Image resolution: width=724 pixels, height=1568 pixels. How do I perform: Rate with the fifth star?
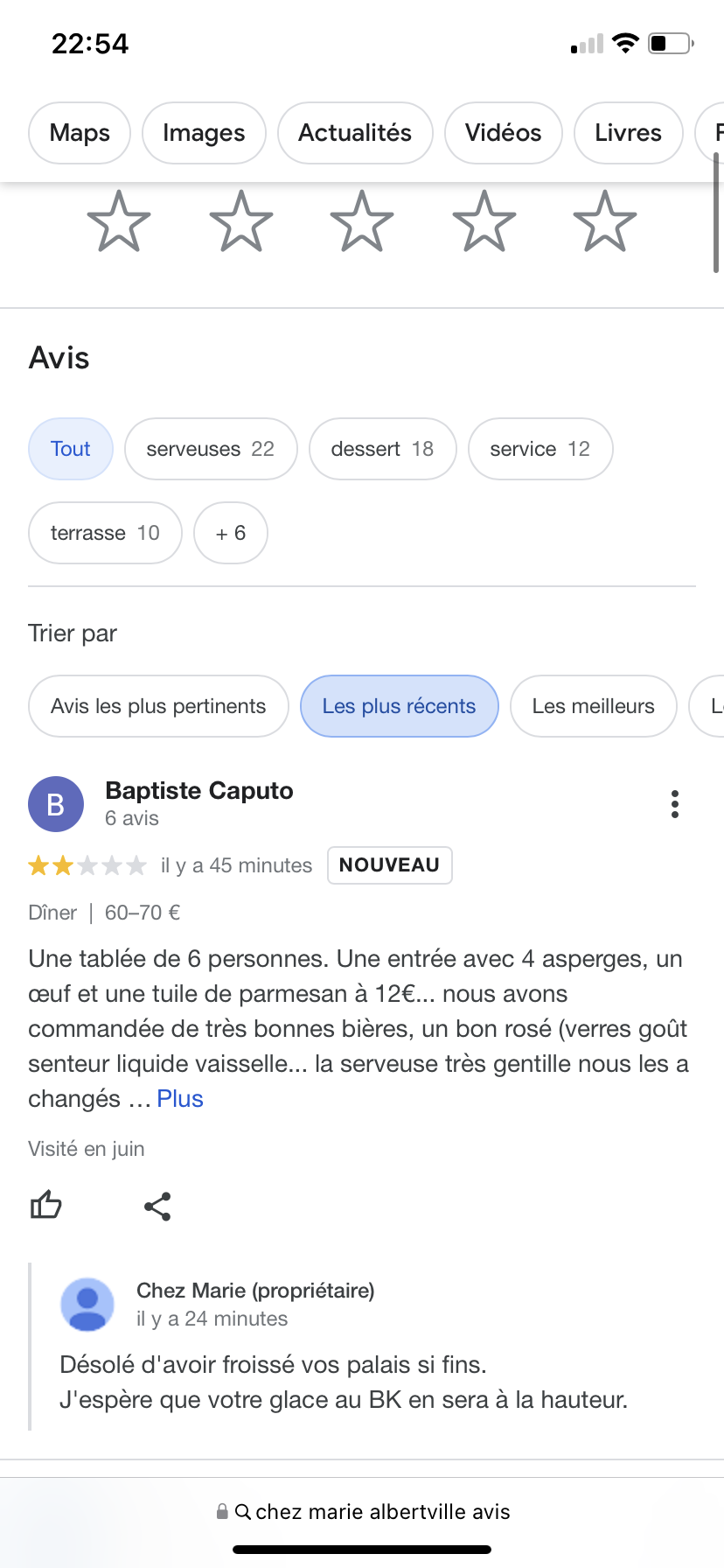604,222
